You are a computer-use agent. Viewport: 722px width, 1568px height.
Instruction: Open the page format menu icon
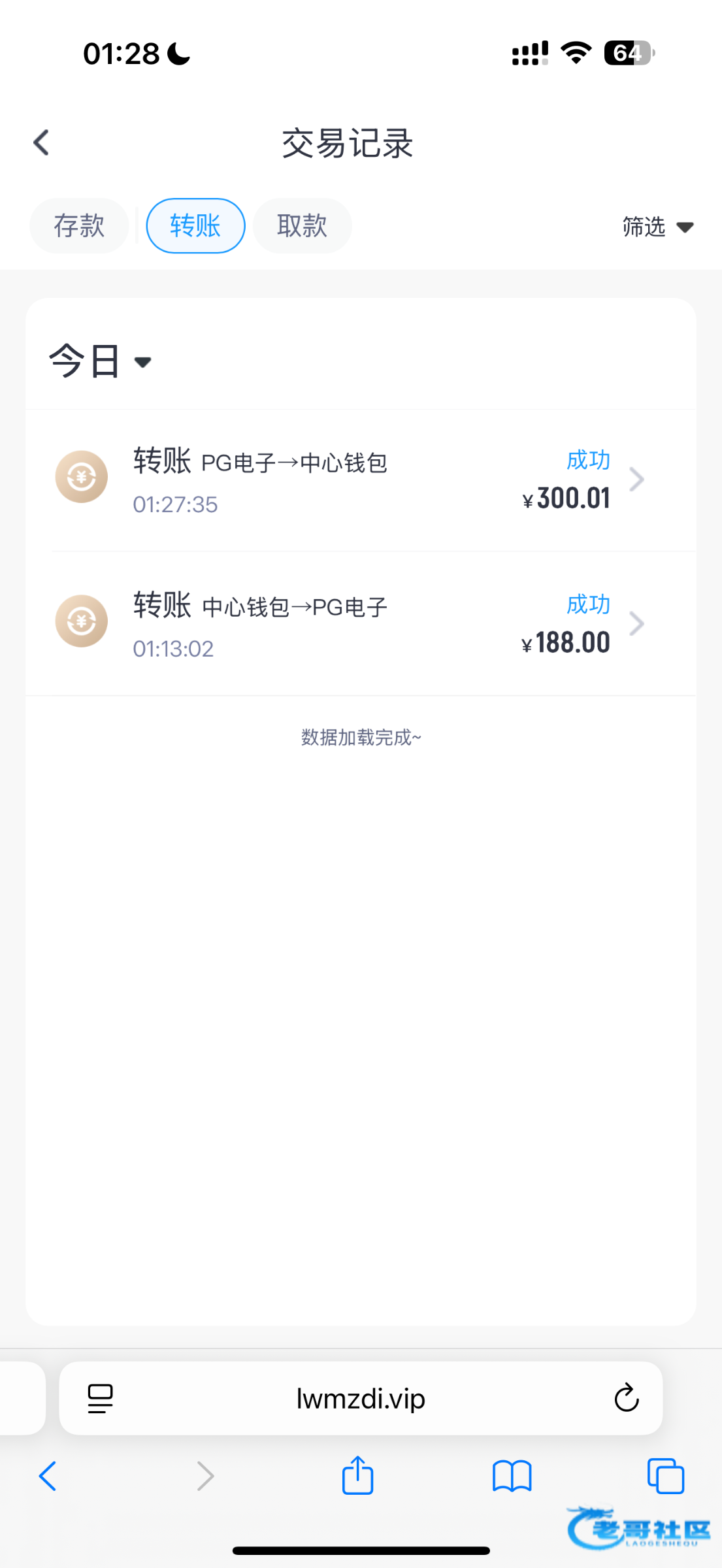point(100,1399)
